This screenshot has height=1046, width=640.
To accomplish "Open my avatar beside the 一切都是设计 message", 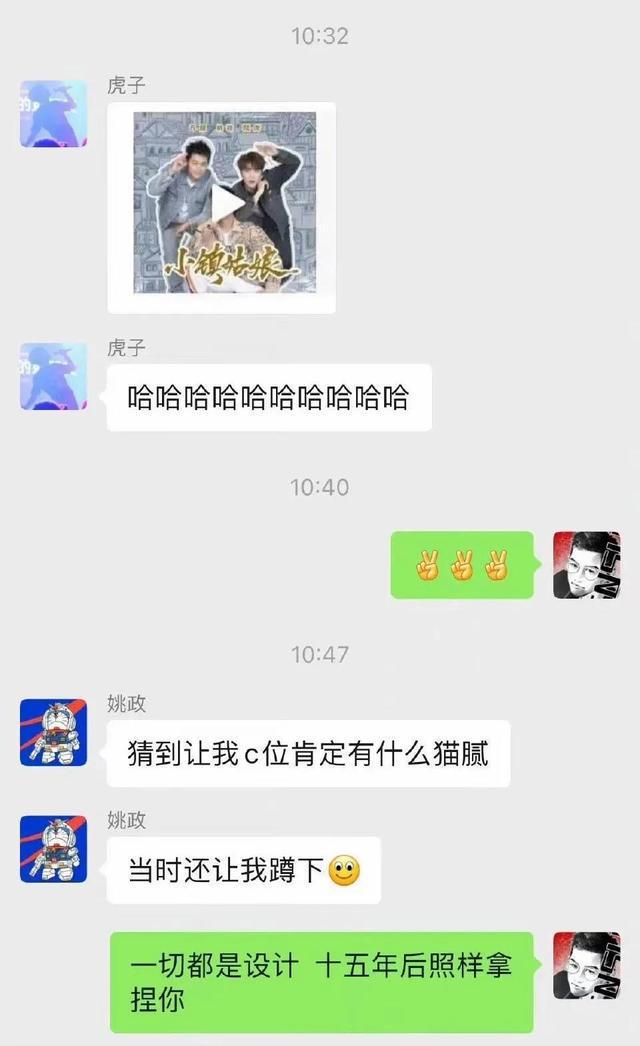I will pyautogui.click(x=587, y=966).
